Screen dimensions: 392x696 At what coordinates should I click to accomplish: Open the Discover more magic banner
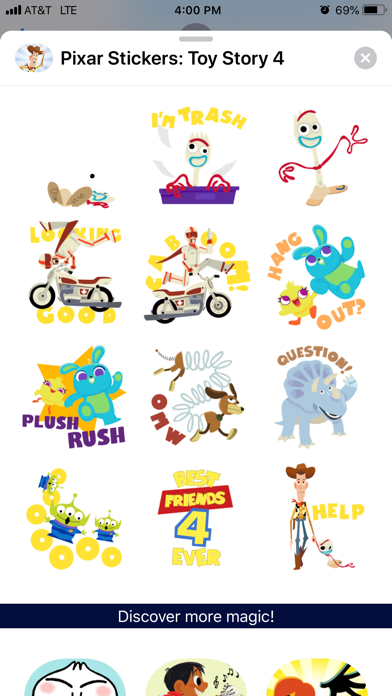coord(196,616)
